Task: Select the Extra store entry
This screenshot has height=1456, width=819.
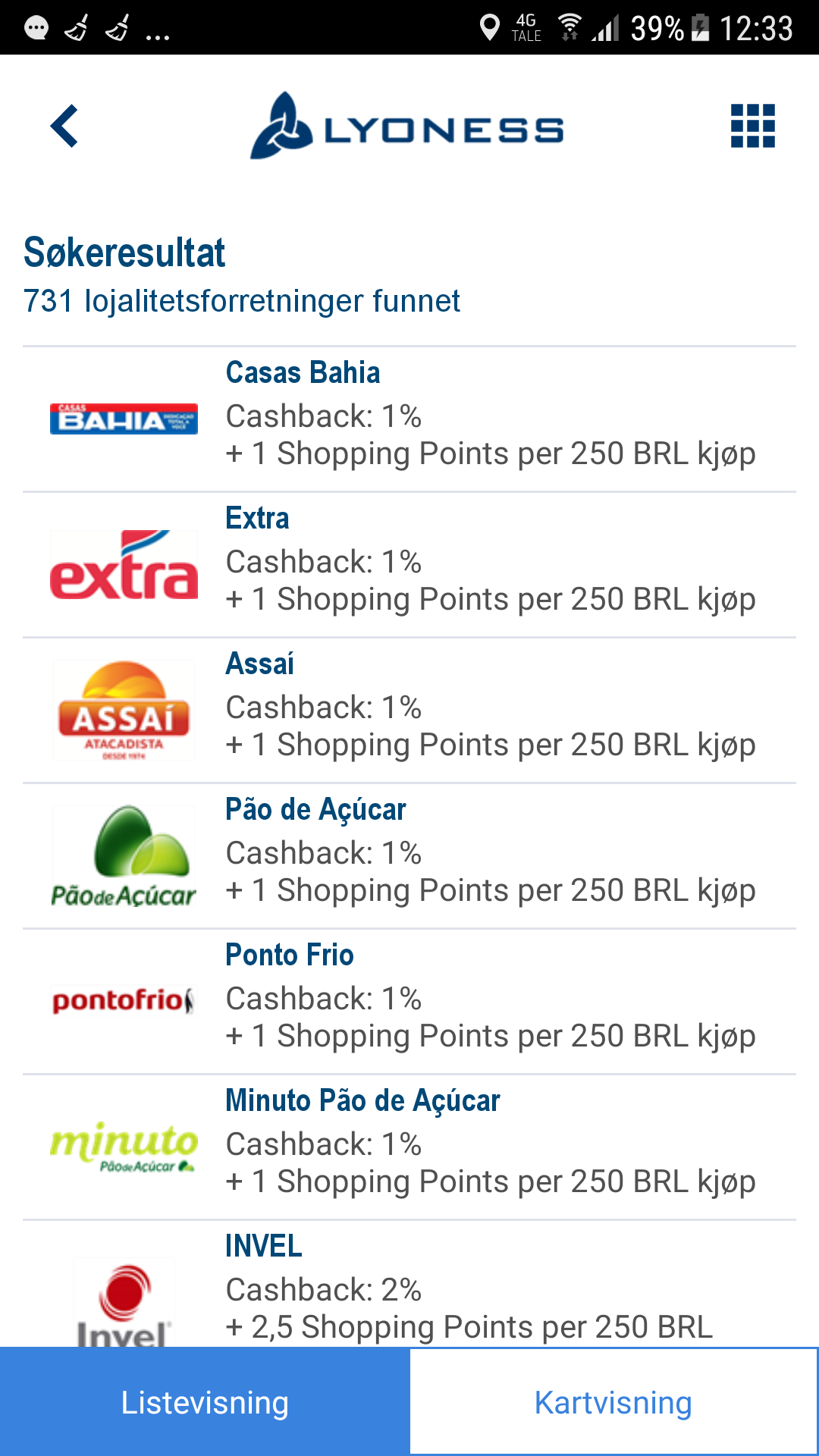Action: coord(409,565)
